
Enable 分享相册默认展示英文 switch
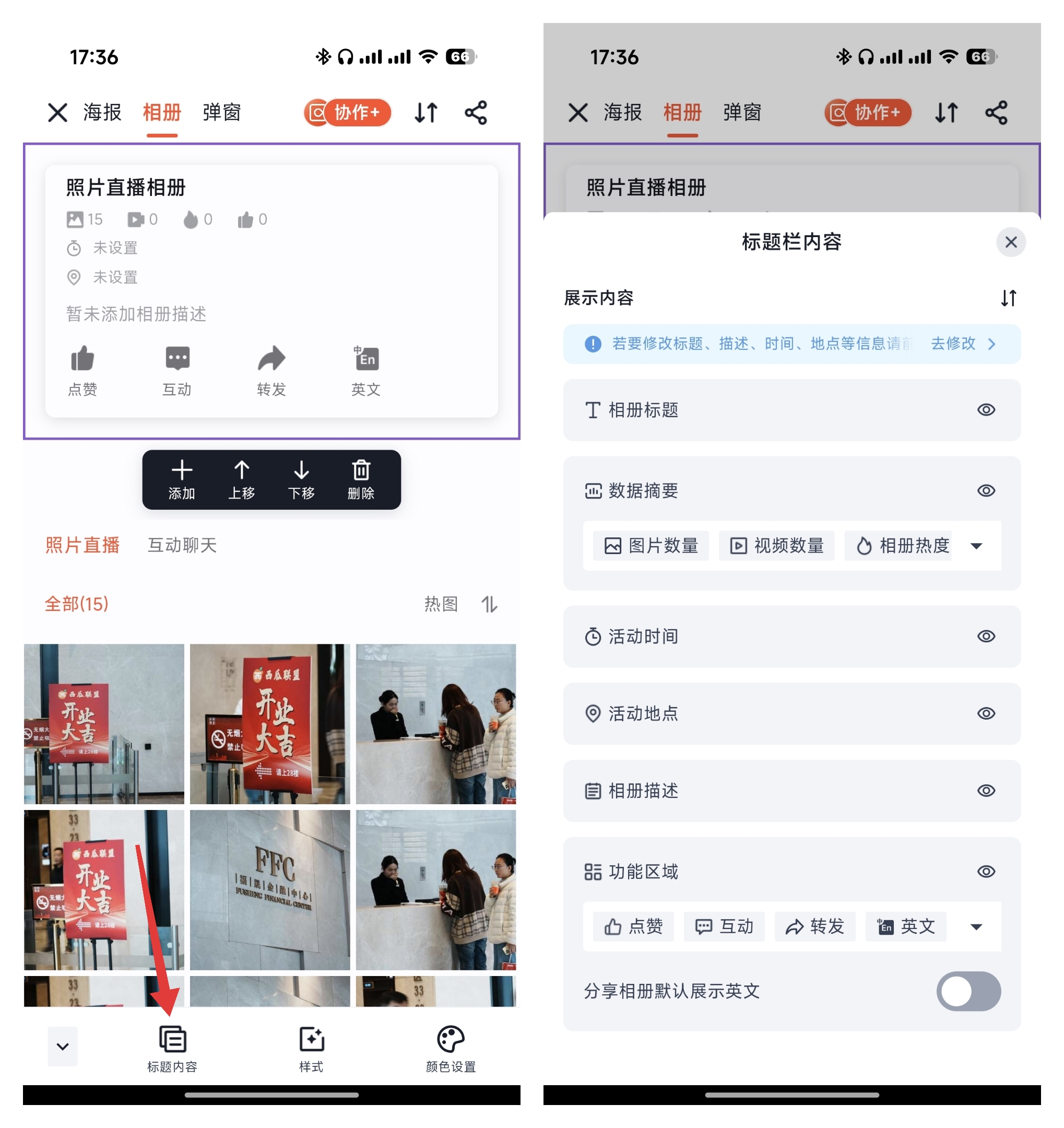point(967,991)
